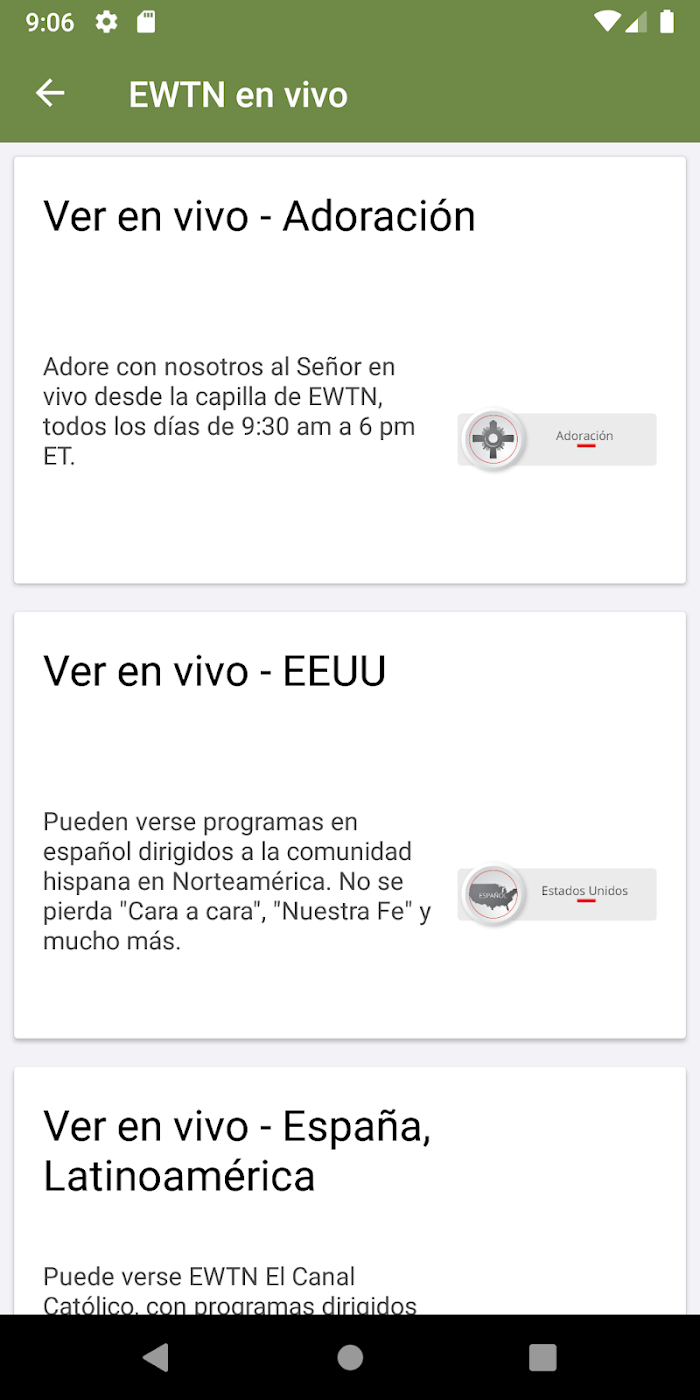Image resolution: width=700 pixels, height=1400 pixels.
Task: Tap the Adoración stream button
Action: [x=557, y=439]
